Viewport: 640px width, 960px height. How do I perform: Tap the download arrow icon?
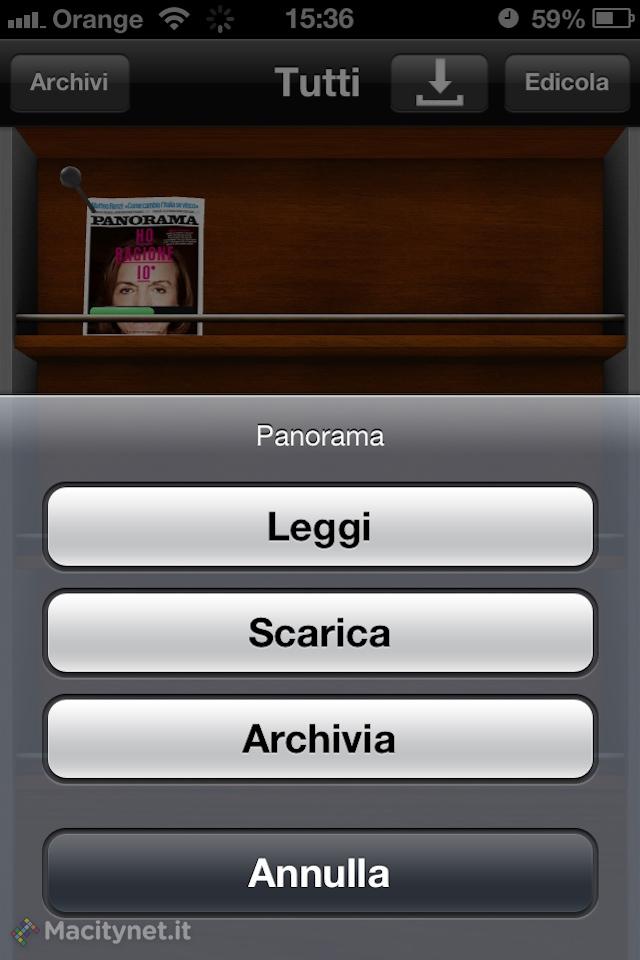439,82
